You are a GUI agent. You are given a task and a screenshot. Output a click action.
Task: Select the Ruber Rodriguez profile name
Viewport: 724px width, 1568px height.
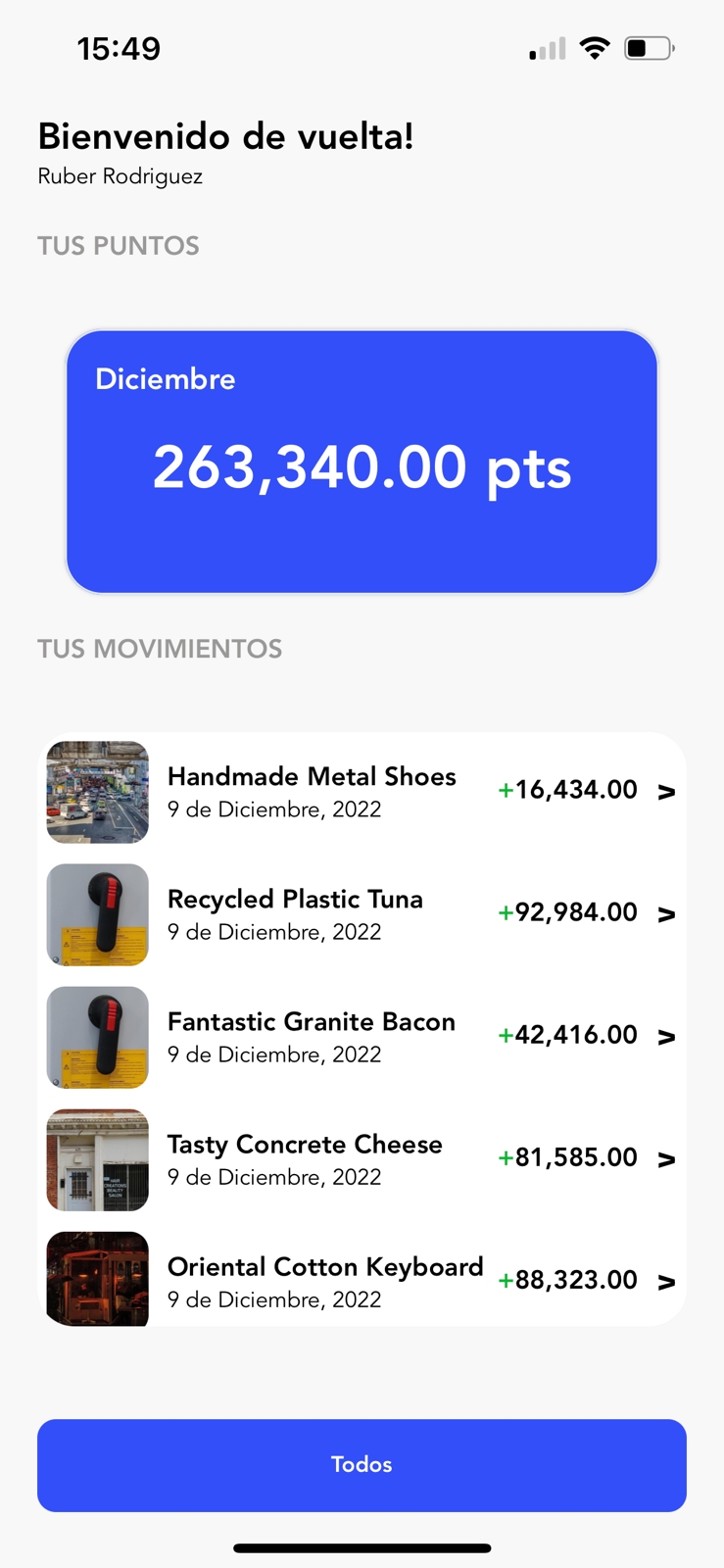[x=120, y=176]
